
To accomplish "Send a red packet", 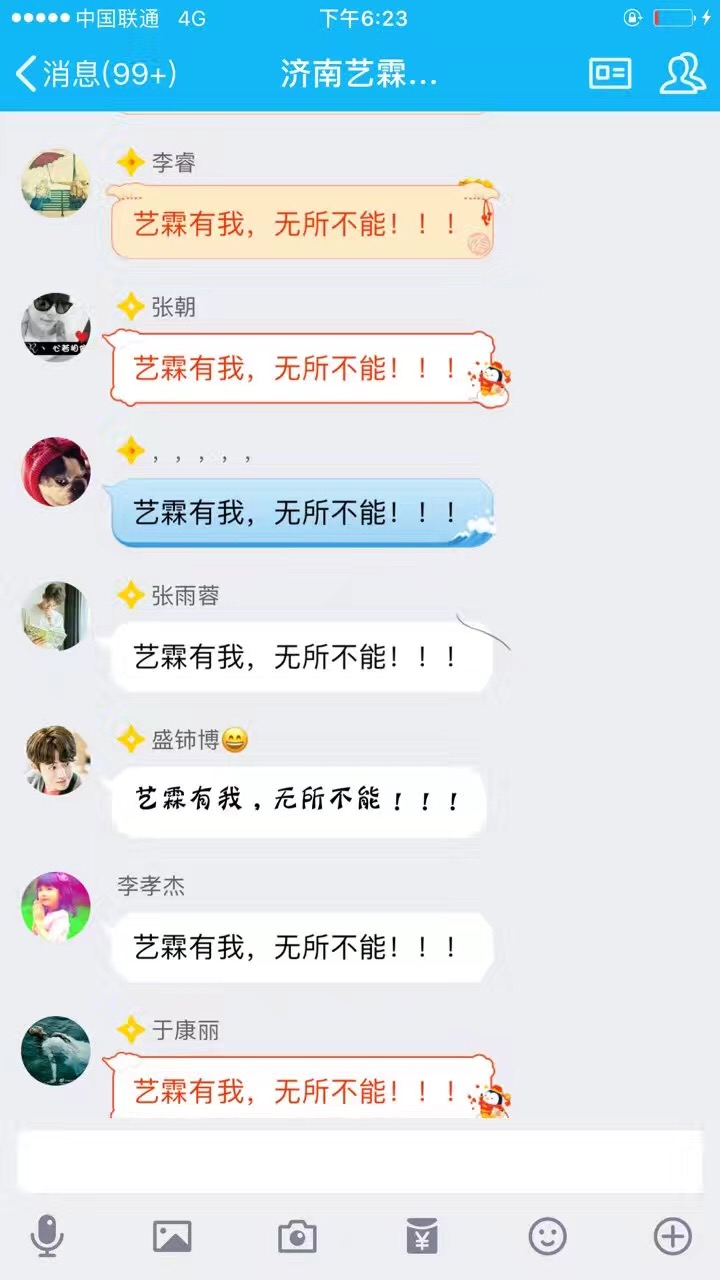I will coord(422,1237).
